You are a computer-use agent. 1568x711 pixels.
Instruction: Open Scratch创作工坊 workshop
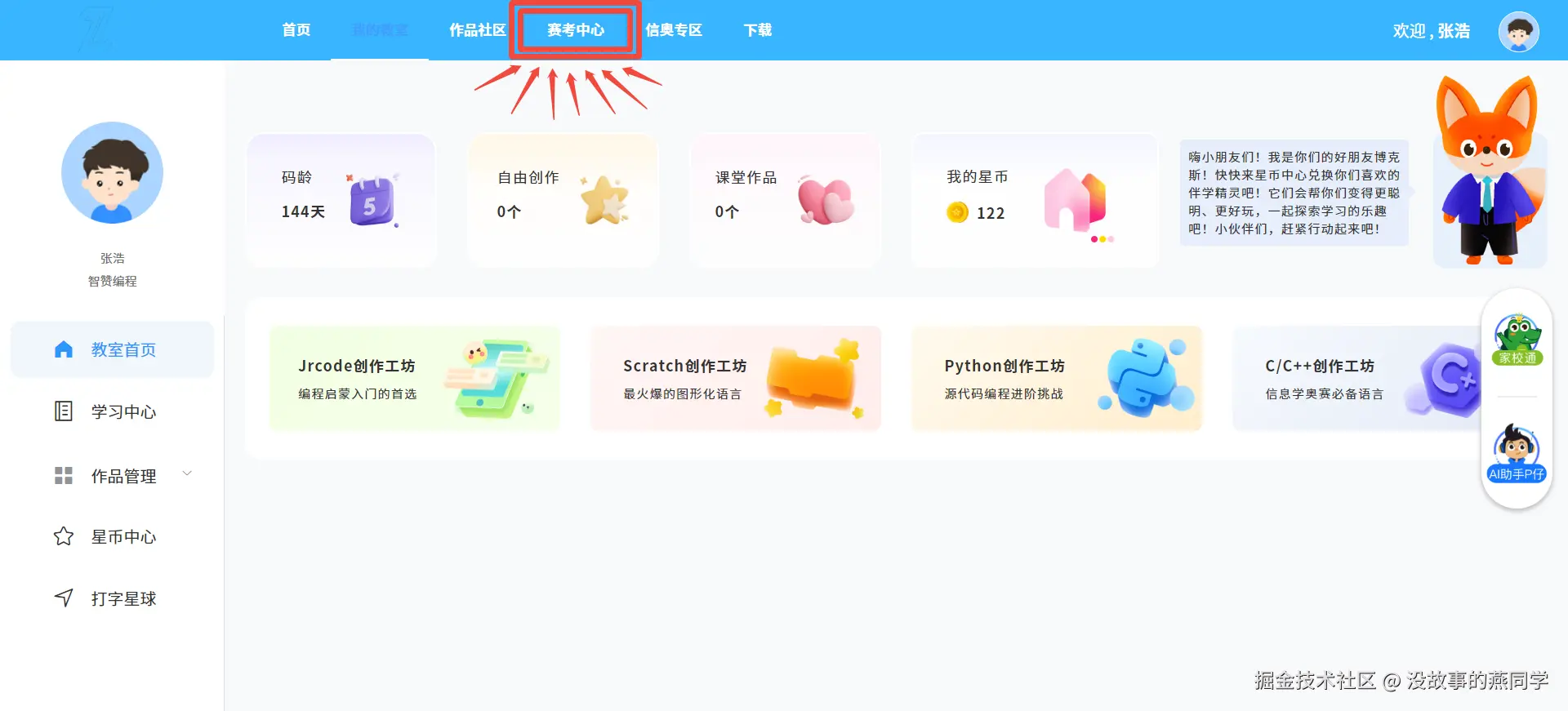point(735,379)
